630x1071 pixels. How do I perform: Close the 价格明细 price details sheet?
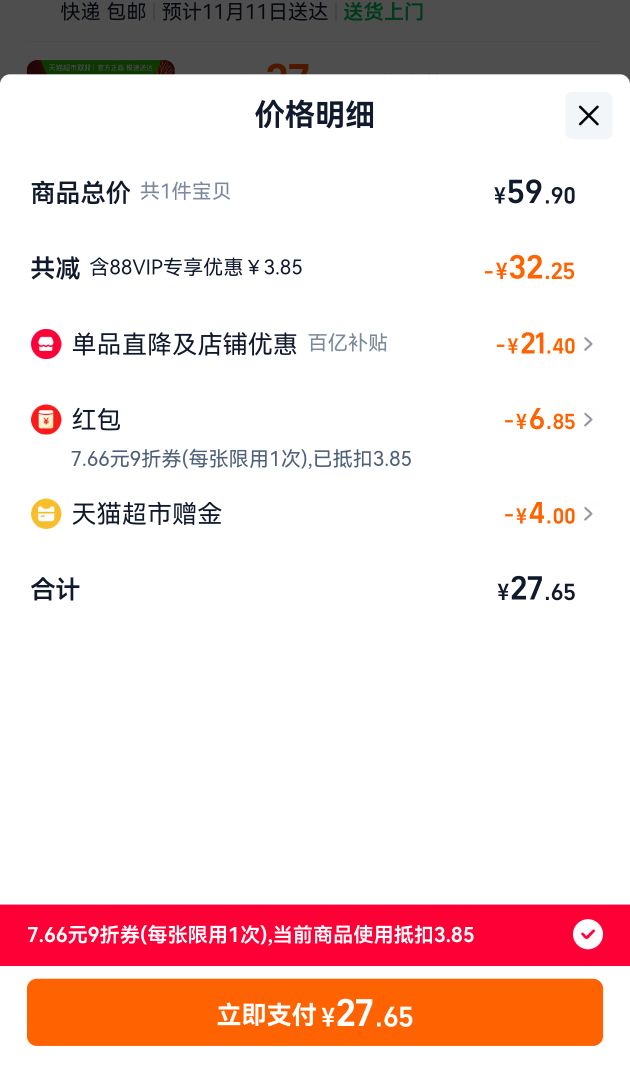point(588,115)
